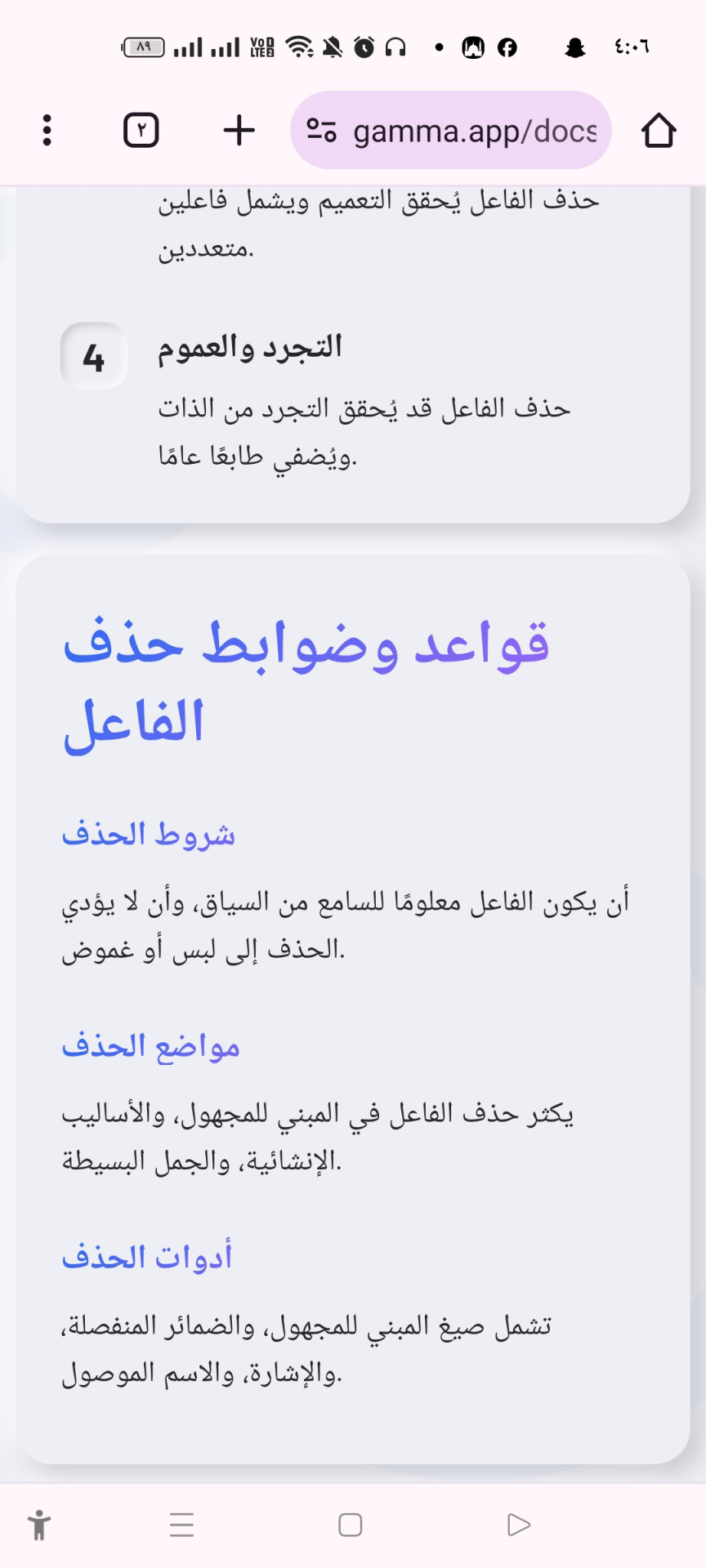Open a new browser tab

(239, 131)
